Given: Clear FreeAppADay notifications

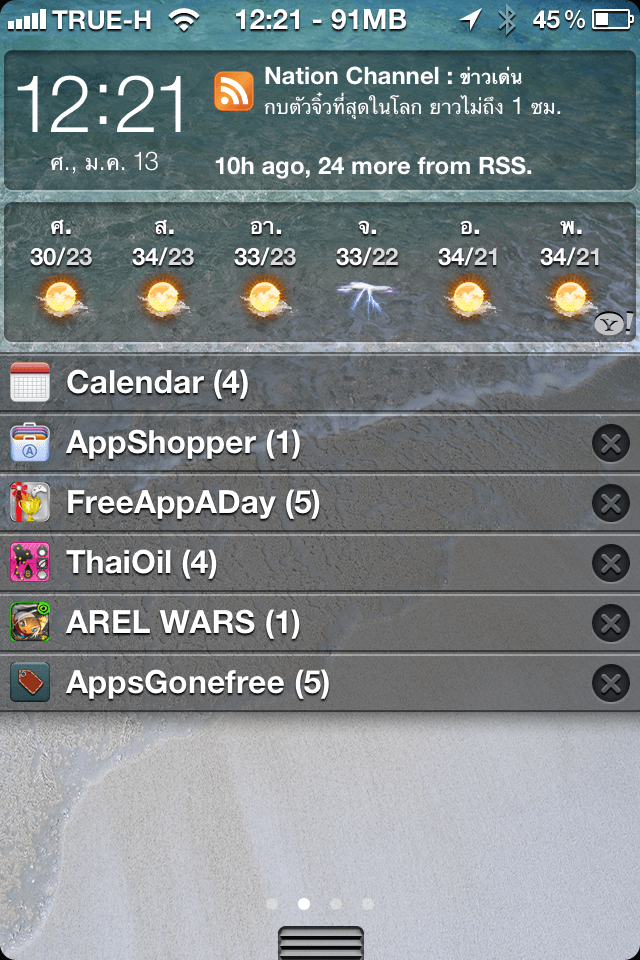Looking at the screenshot, I should 610,503.
